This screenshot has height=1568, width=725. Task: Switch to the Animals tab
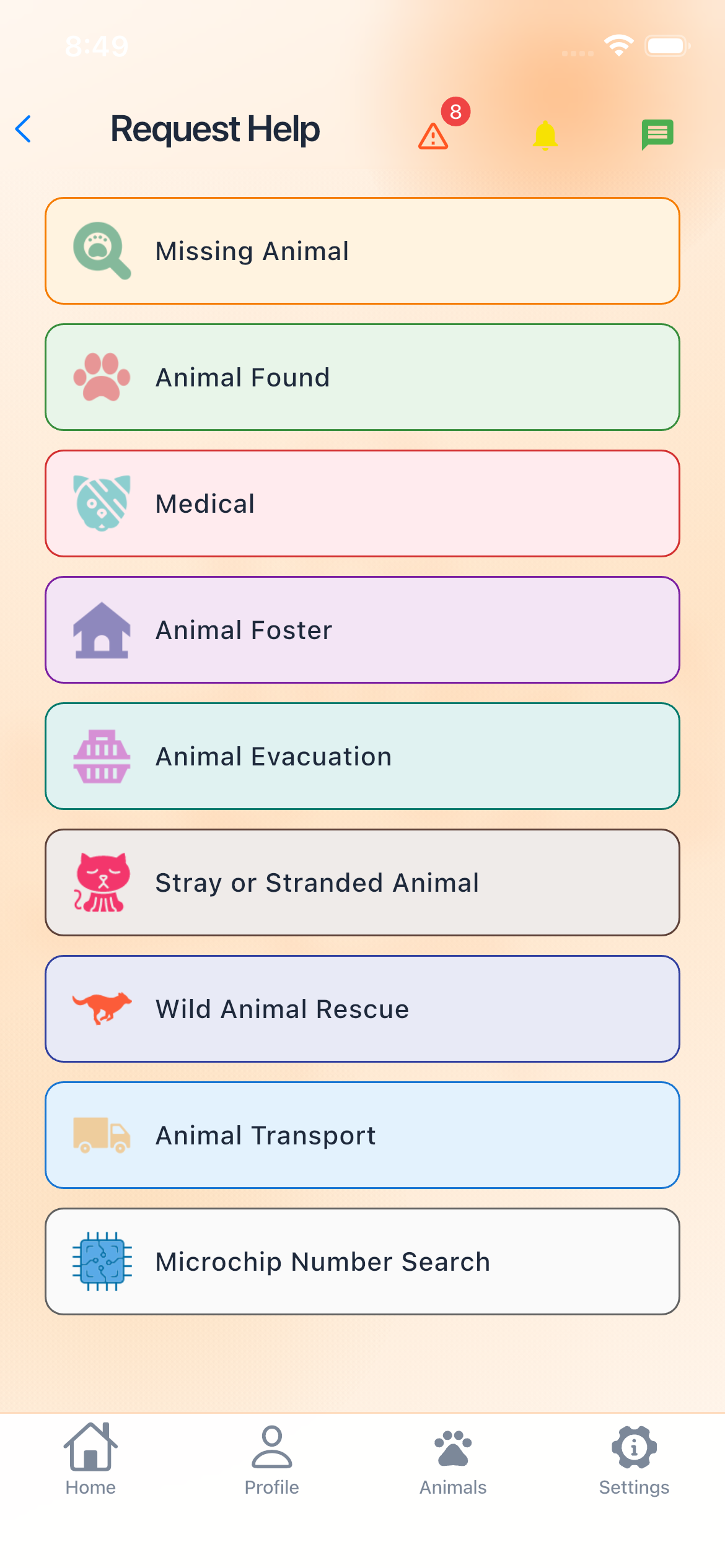click(453, 1459)
